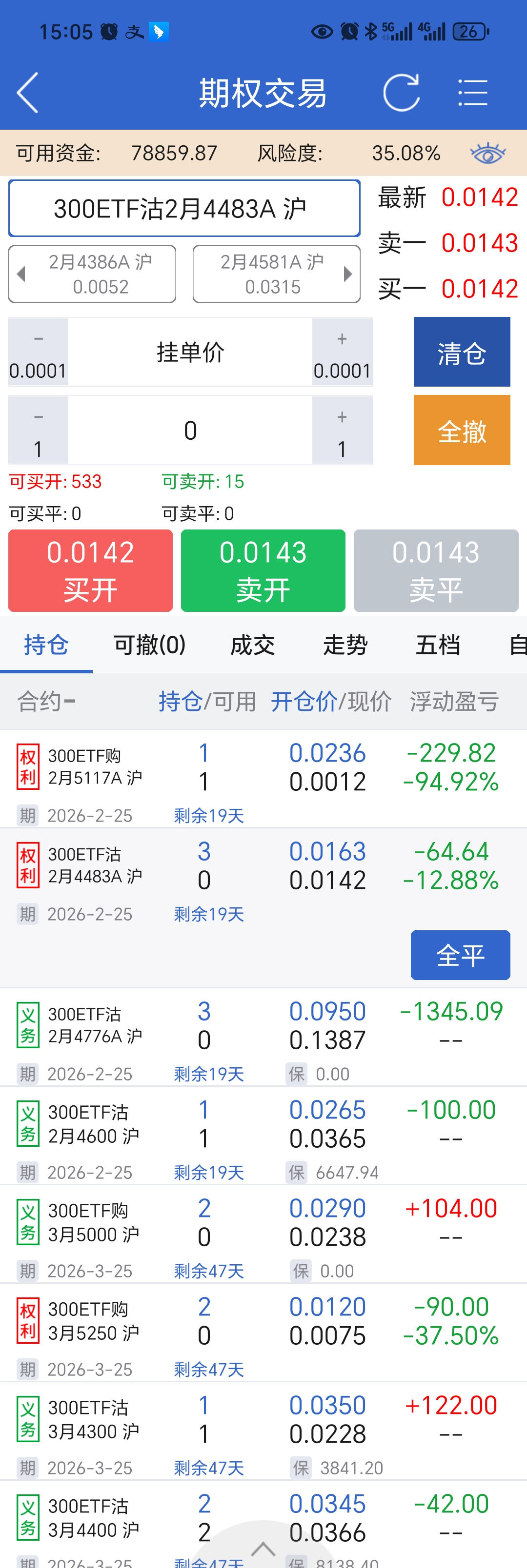Switch to previous contract 2月4386A

click(93, 274)
